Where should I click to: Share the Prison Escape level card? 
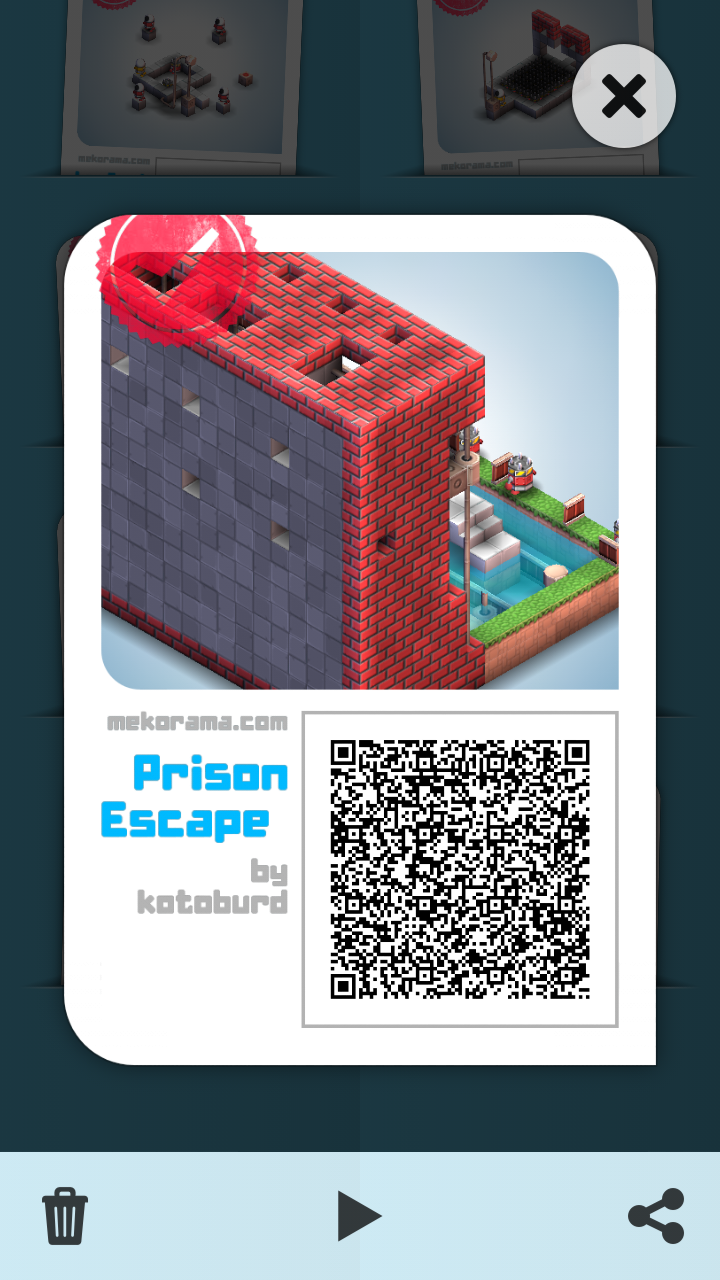coord(656,1215)
